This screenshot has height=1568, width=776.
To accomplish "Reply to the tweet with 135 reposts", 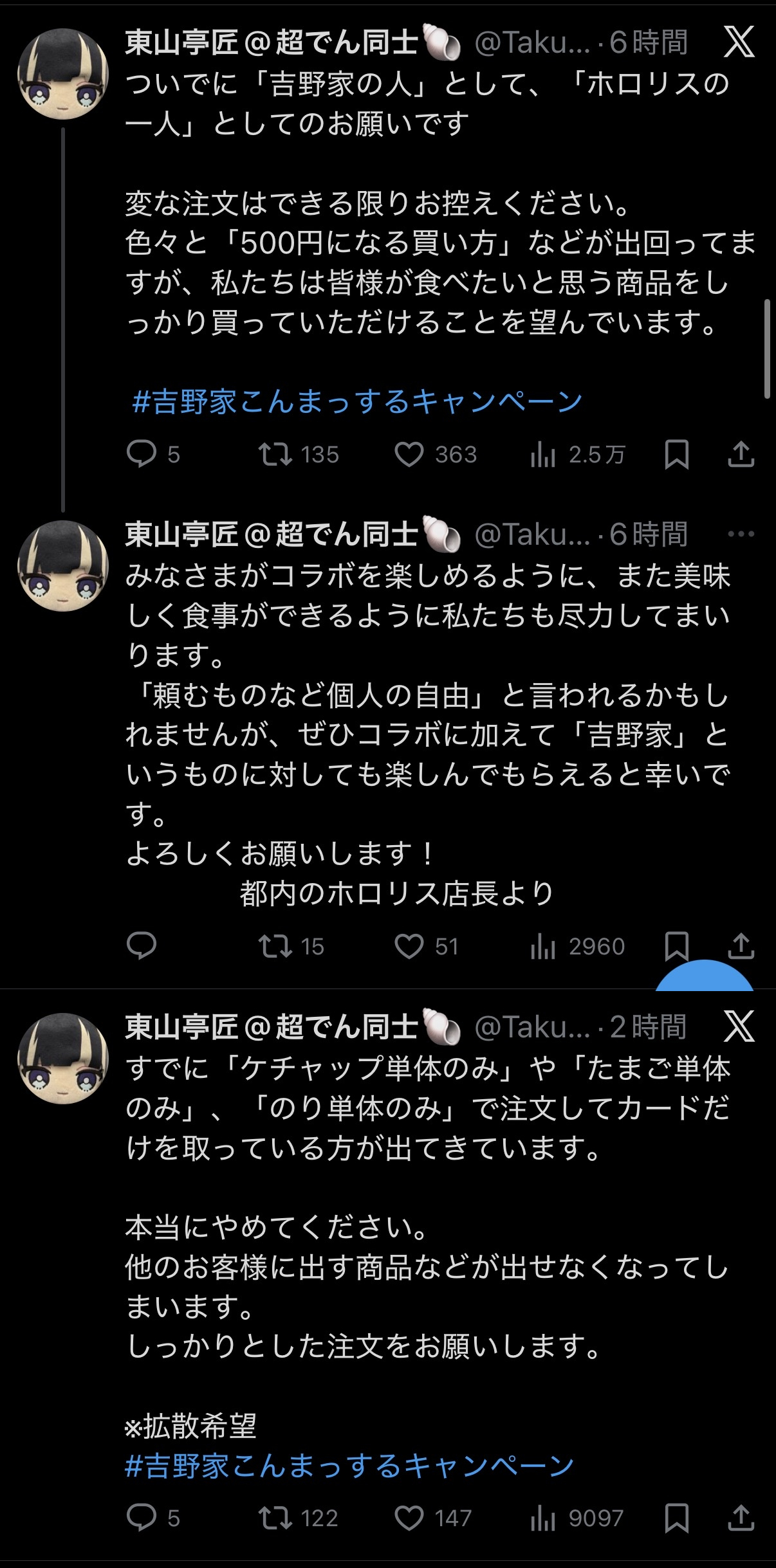I will [142, 454].
